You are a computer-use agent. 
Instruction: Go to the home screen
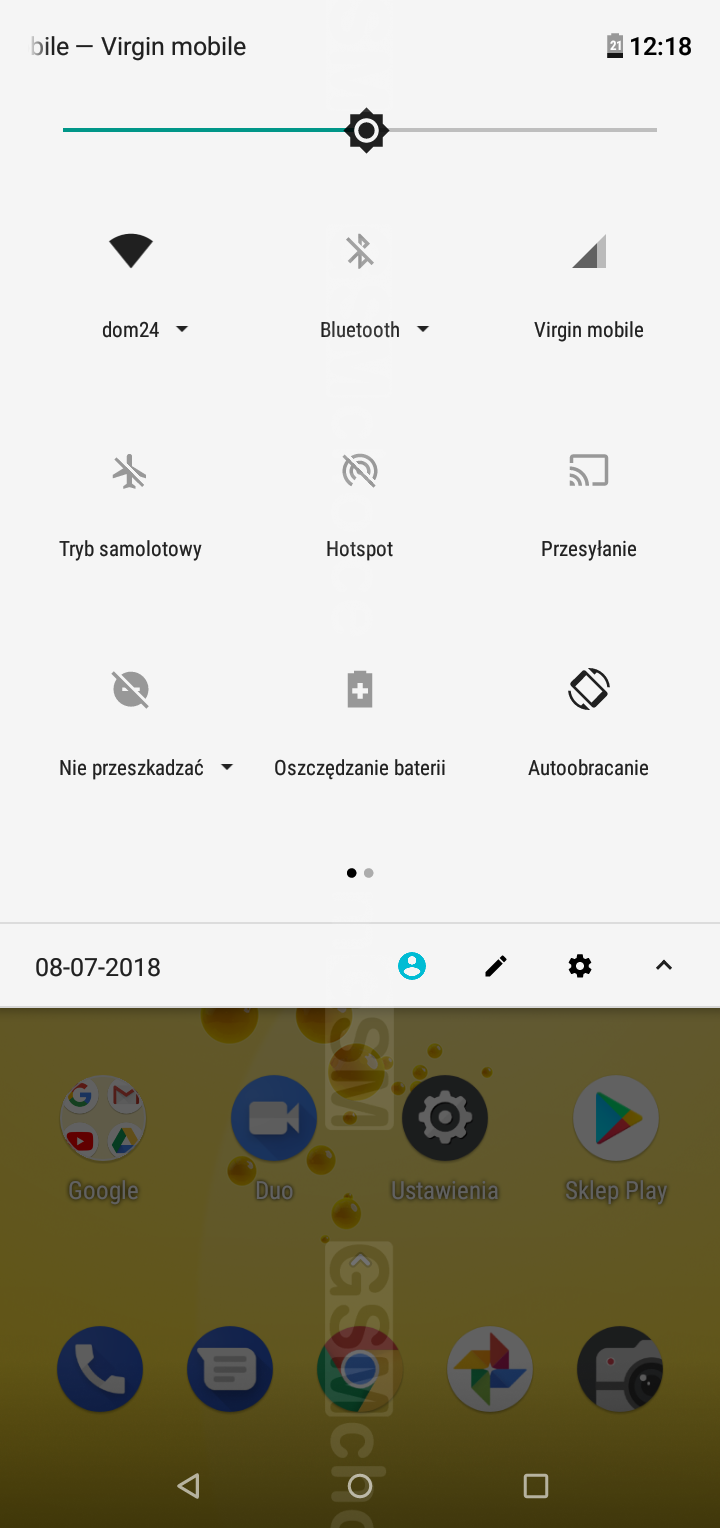[360, 1486]
